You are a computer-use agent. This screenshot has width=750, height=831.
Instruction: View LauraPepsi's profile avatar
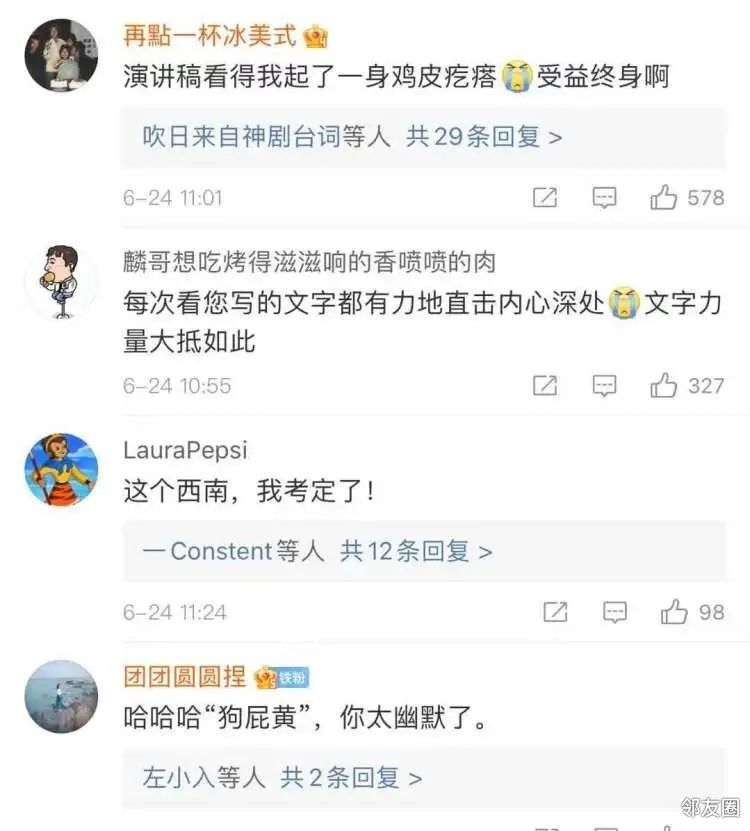pyautogui.click(x=61, y=470)
